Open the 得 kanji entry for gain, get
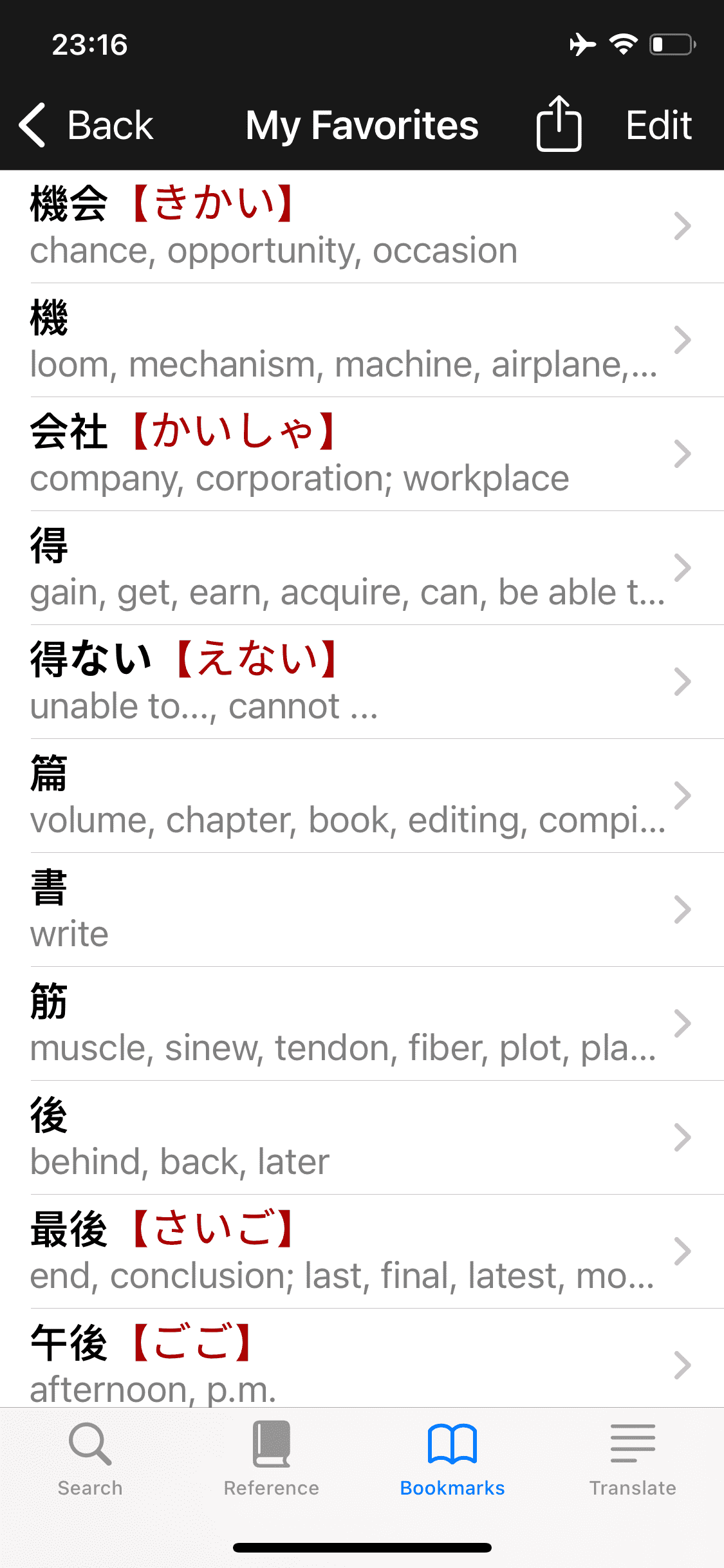724x1568 pixels. 362,568
